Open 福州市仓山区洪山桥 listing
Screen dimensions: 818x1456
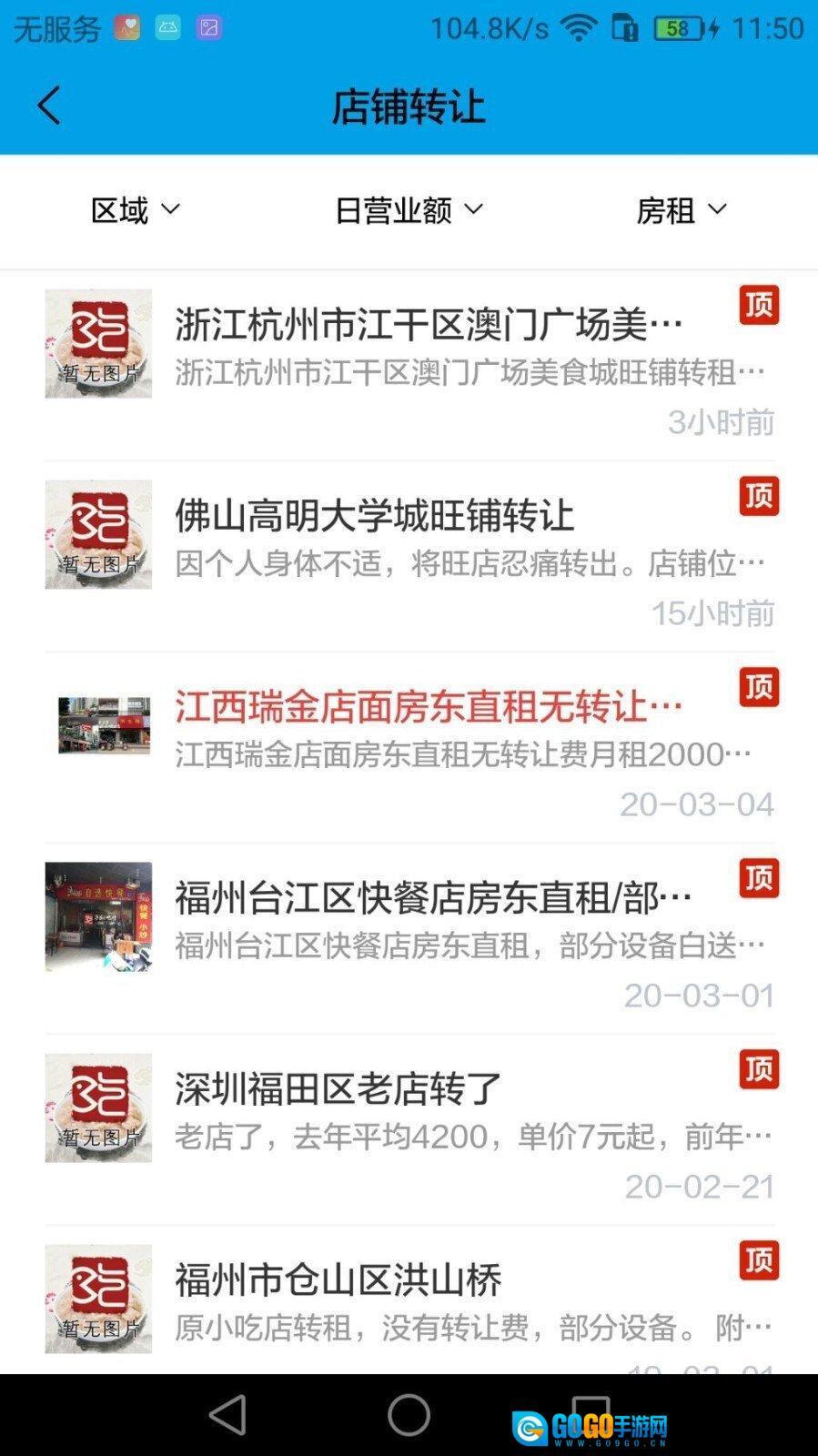point(338,1280)
